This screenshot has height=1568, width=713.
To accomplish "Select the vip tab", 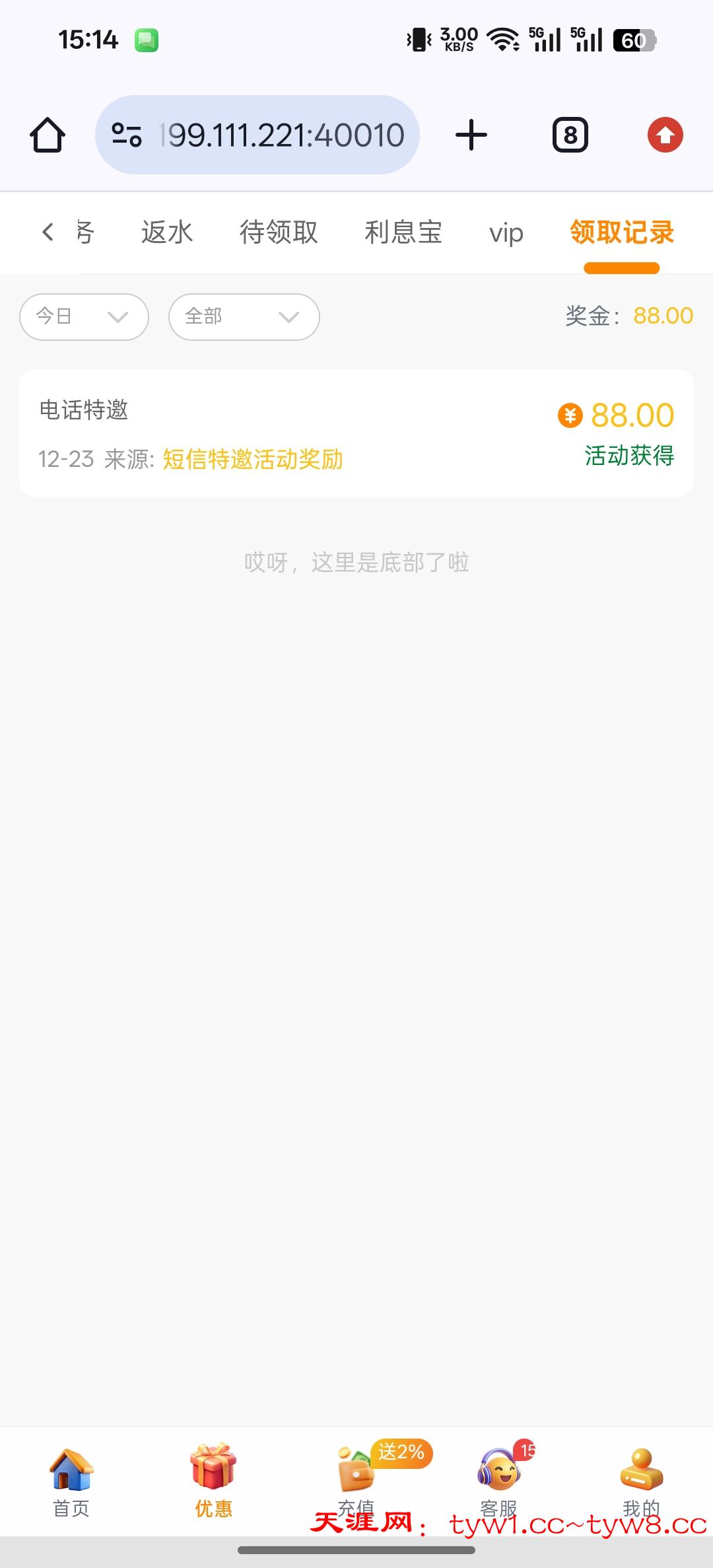I will tap(506, 233).
